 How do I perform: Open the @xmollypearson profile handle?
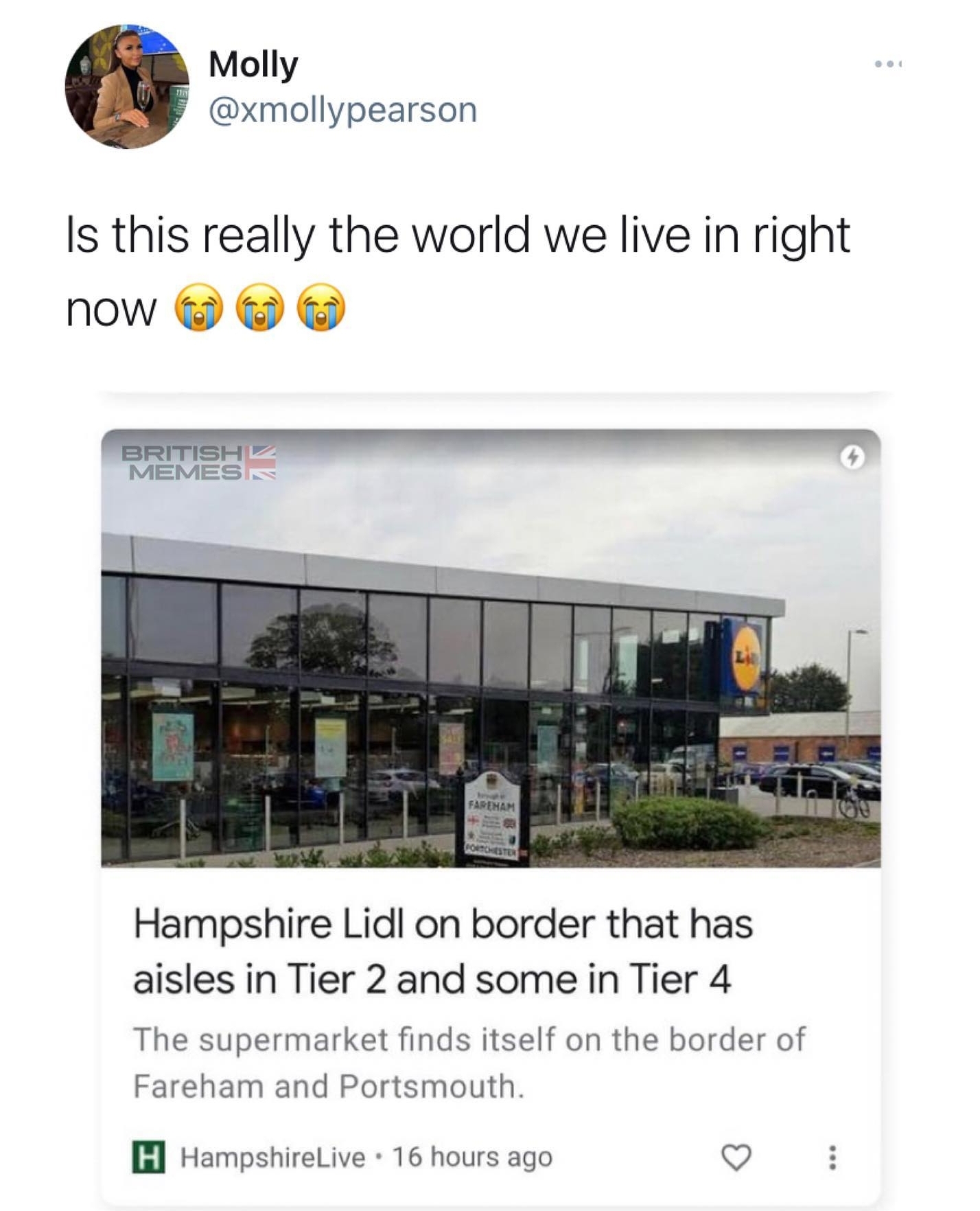(342, 110)
